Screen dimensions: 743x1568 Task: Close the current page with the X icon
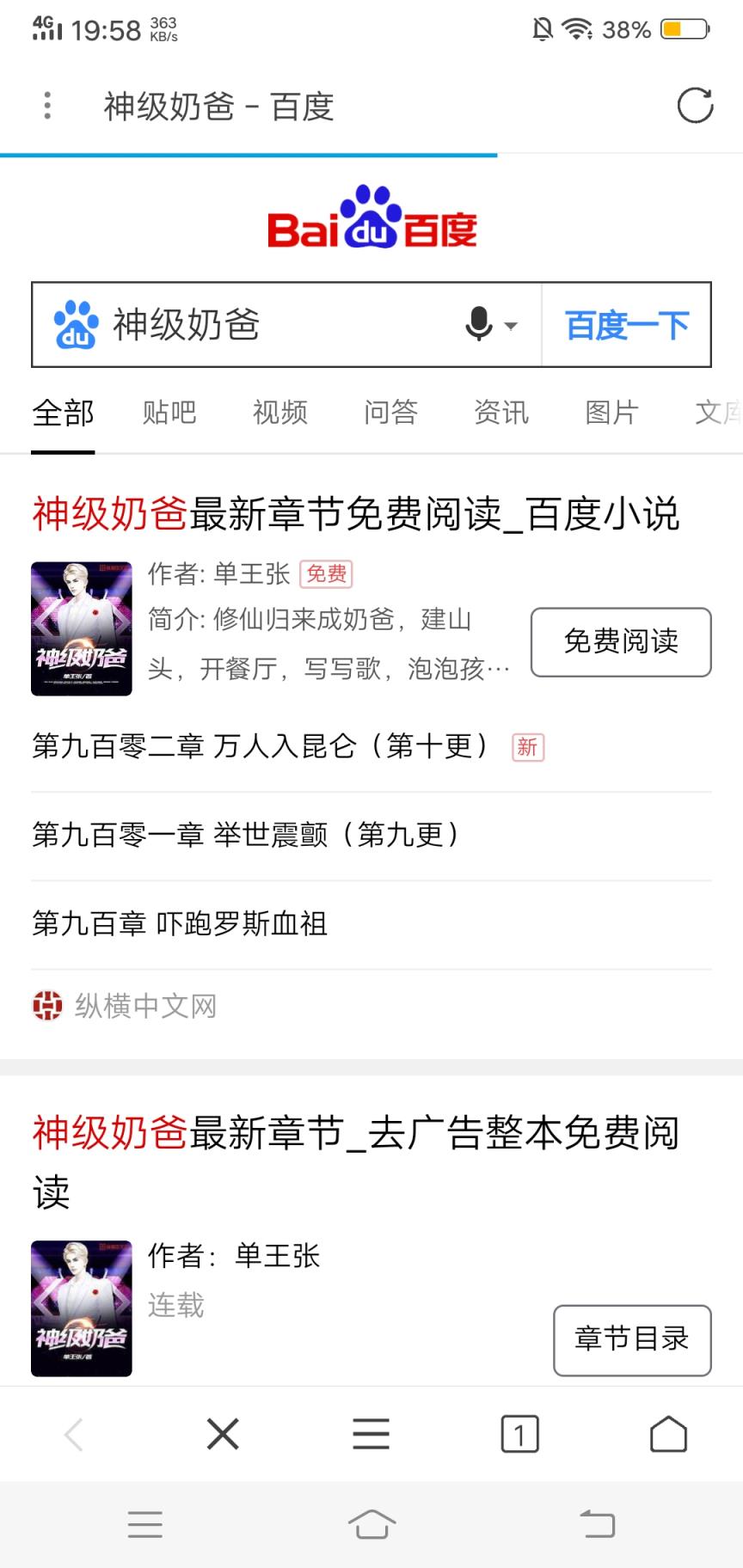(222, 1434)
